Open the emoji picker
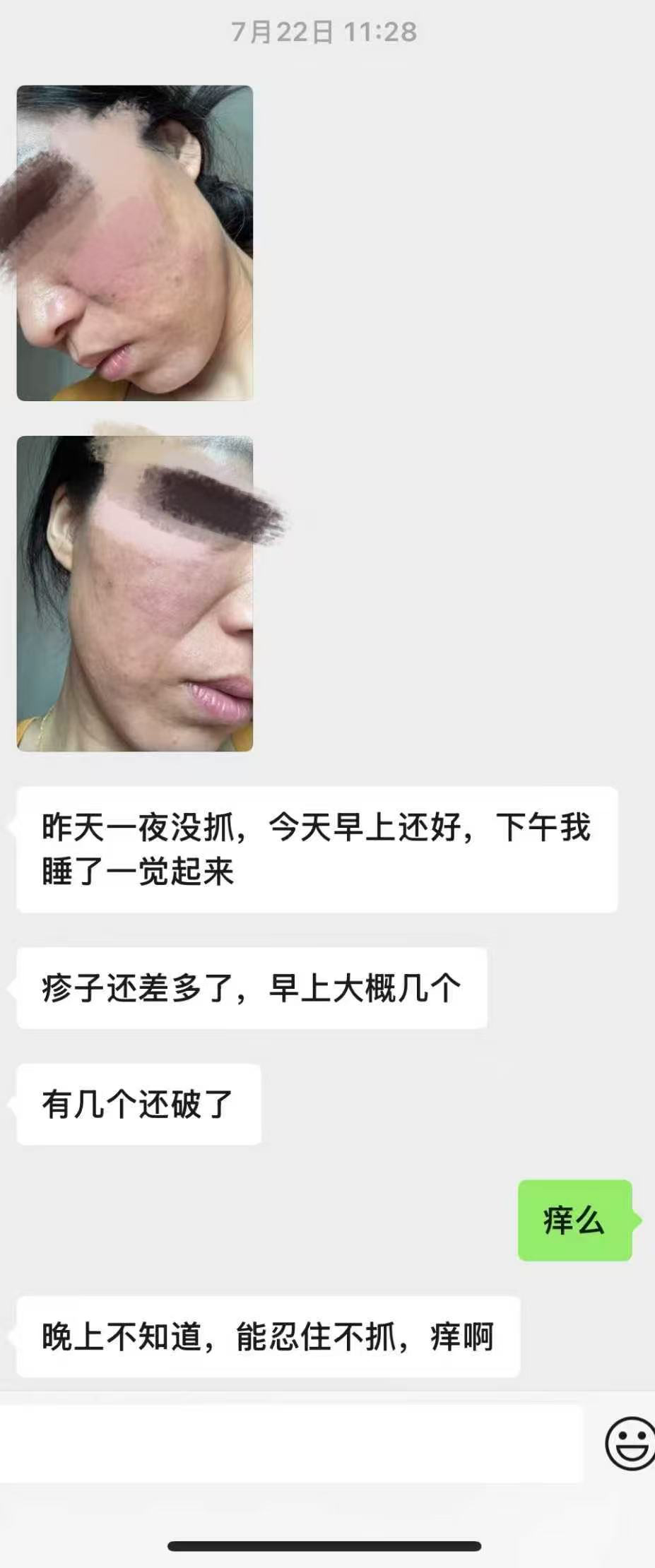Screen dimensions: 655x1568 point(630,1444)
